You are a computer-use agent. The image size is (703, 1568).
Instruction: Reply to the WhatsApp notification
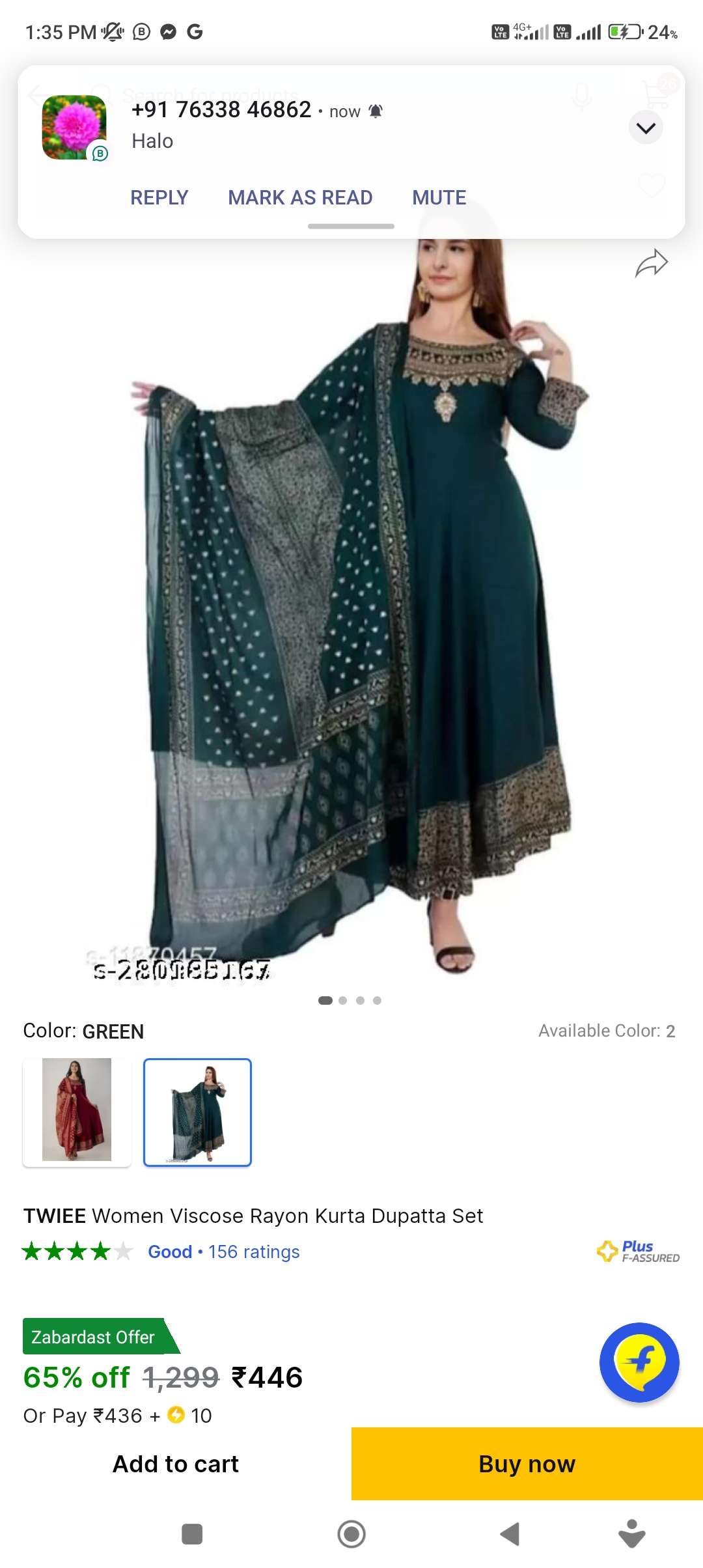click(x=159, y=197)
